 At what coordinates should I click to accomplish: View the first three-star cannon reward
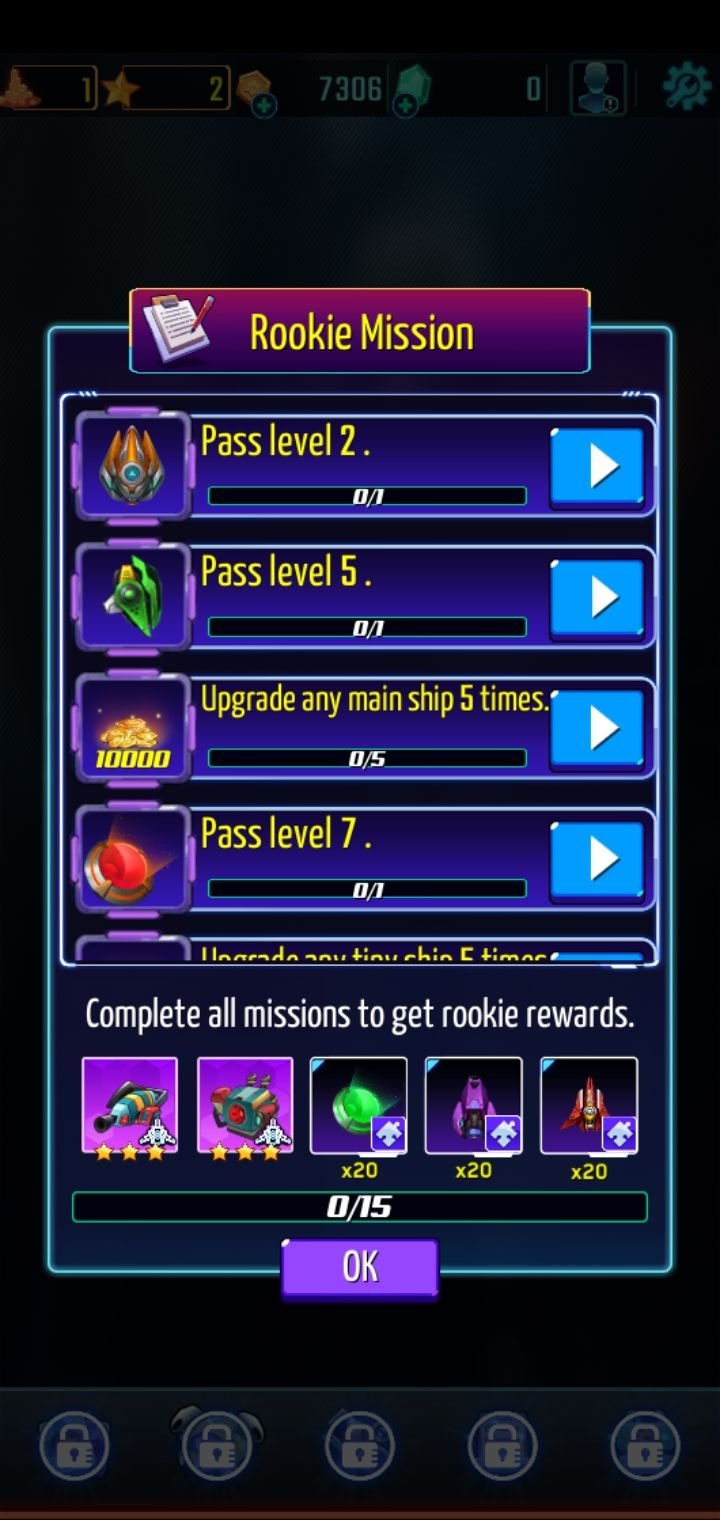130,1106
